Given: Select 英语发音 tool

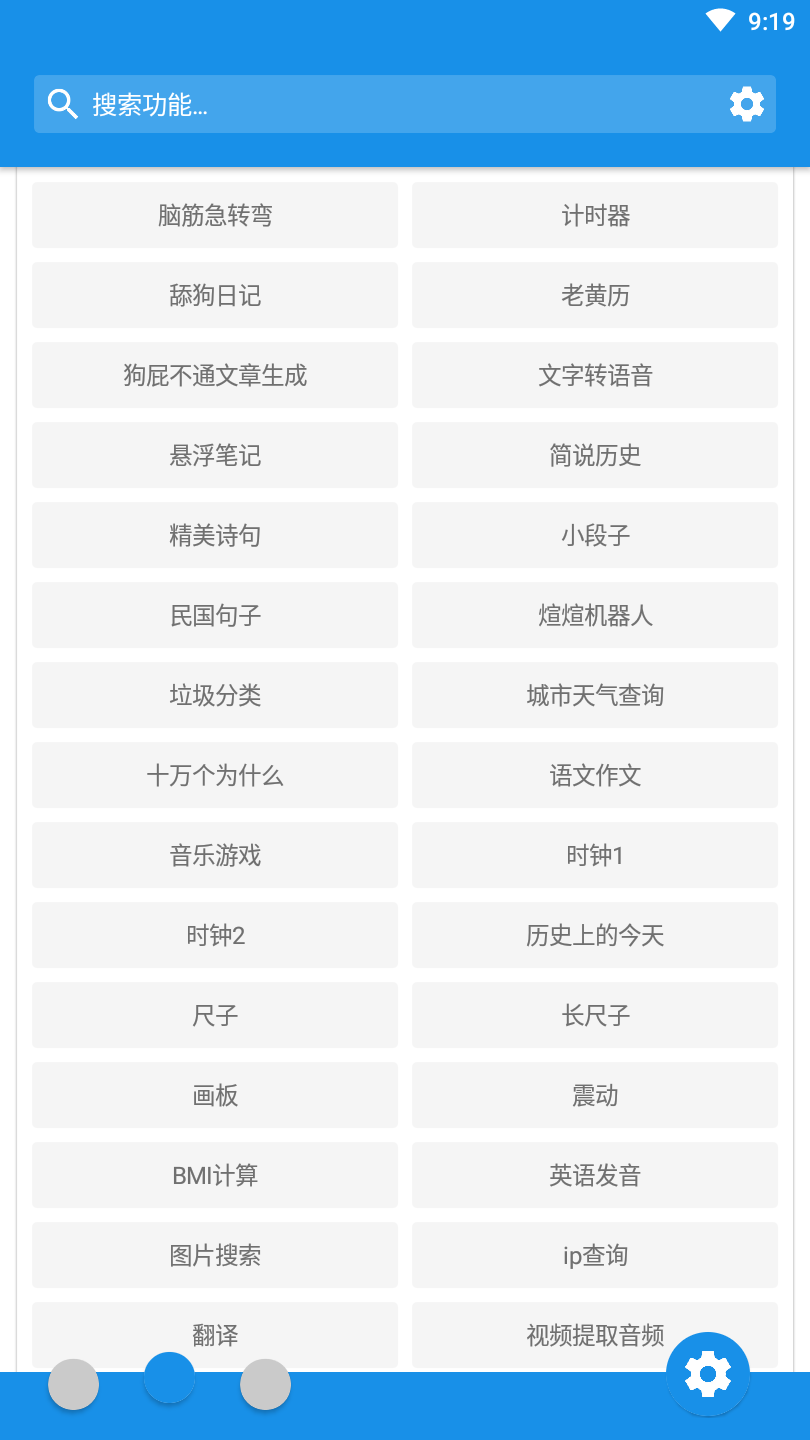Looking at the screenshot, I should (x=595, y=1175).
